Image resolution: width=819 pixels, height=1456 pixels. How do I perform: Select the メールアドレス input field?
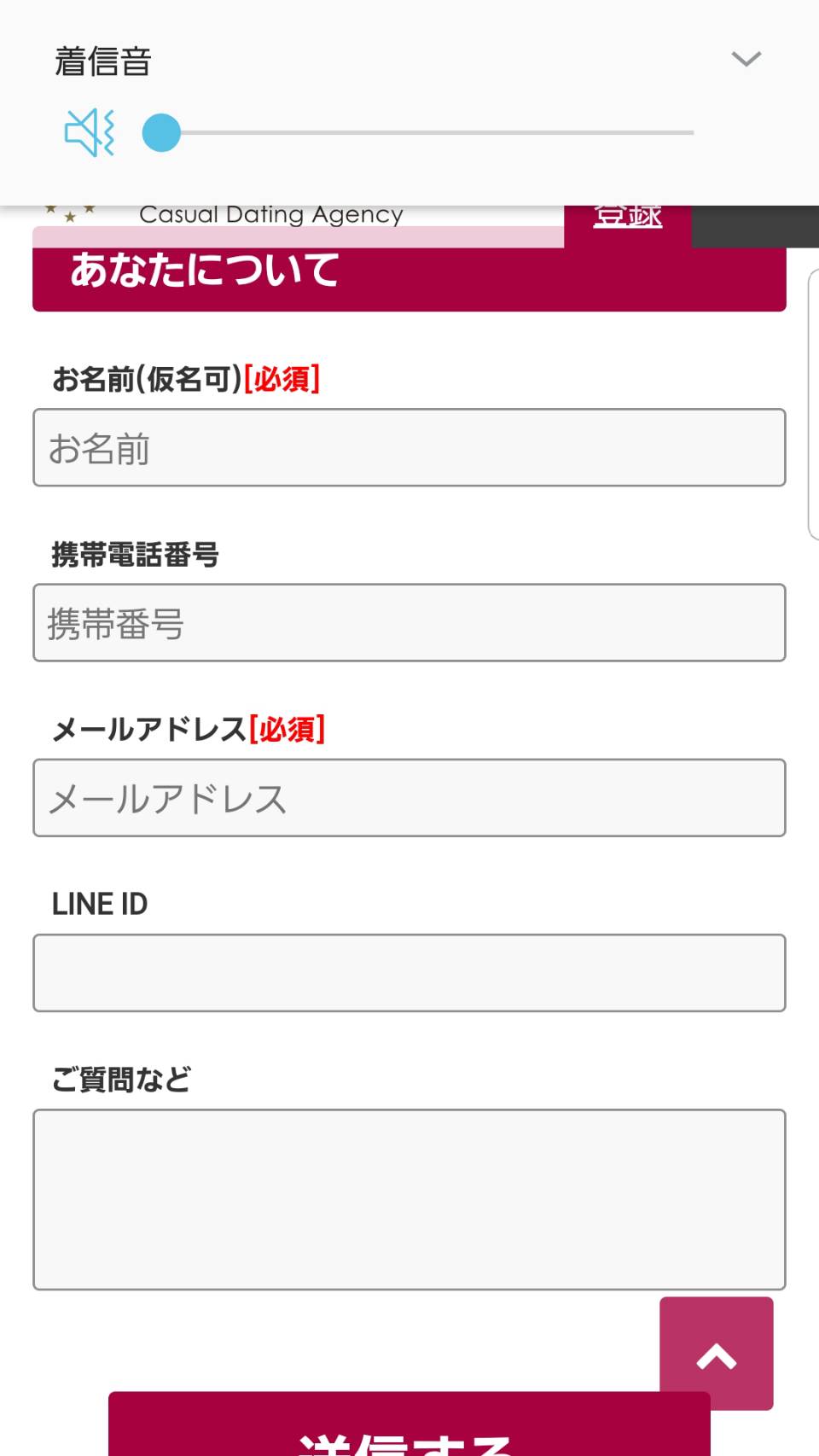(409, 798)
